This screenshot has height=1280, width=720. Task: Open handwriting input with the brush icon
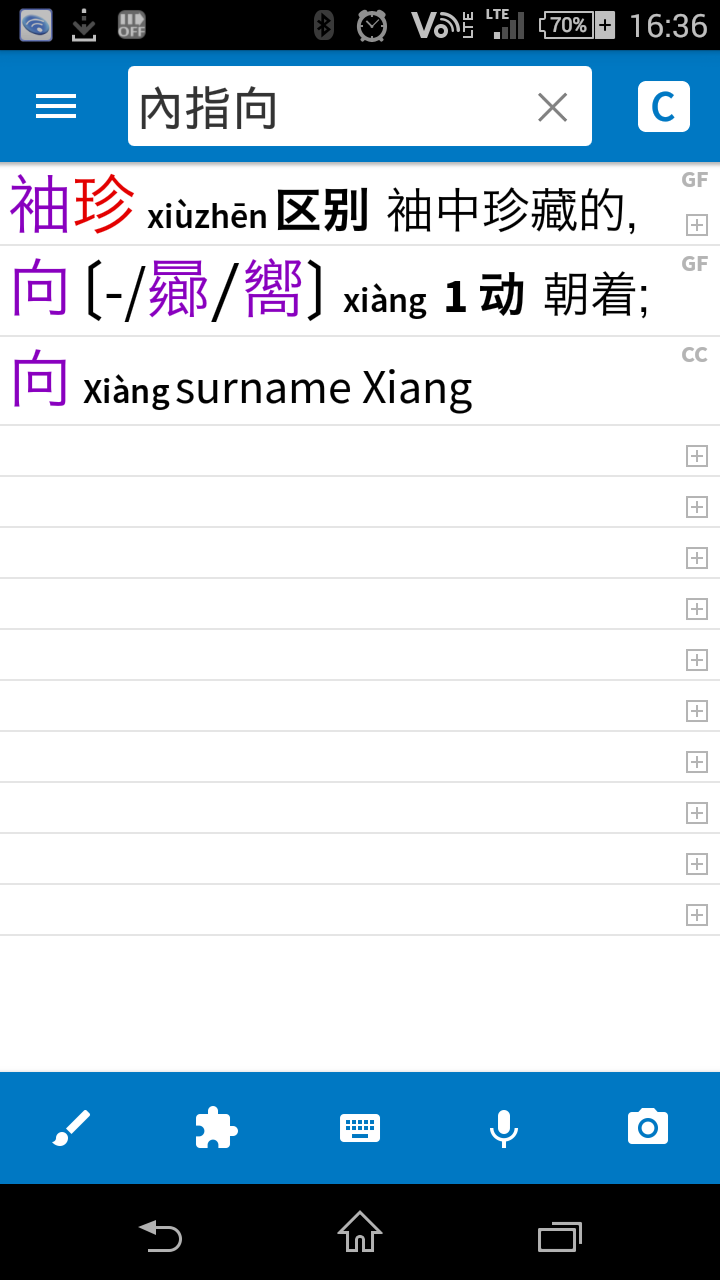pos(72,1128)
